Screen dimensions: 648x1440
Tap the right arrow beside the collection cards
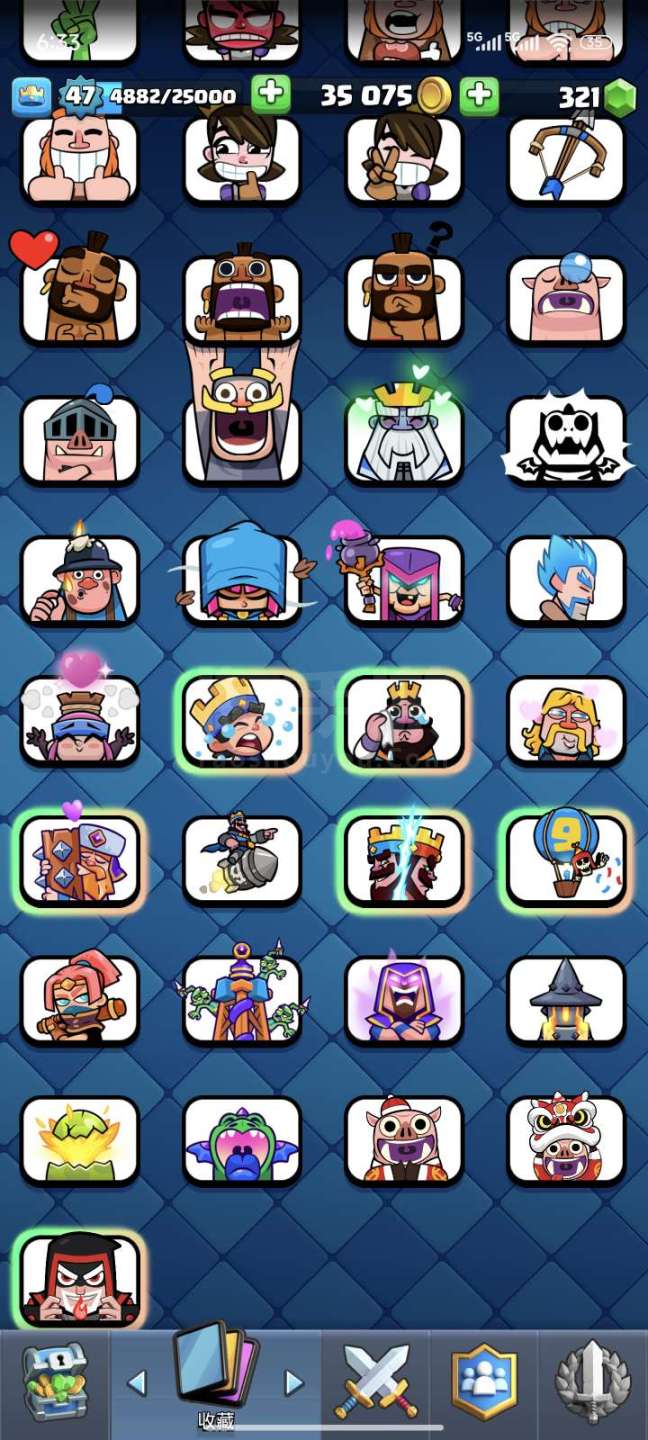point(294,1383)
